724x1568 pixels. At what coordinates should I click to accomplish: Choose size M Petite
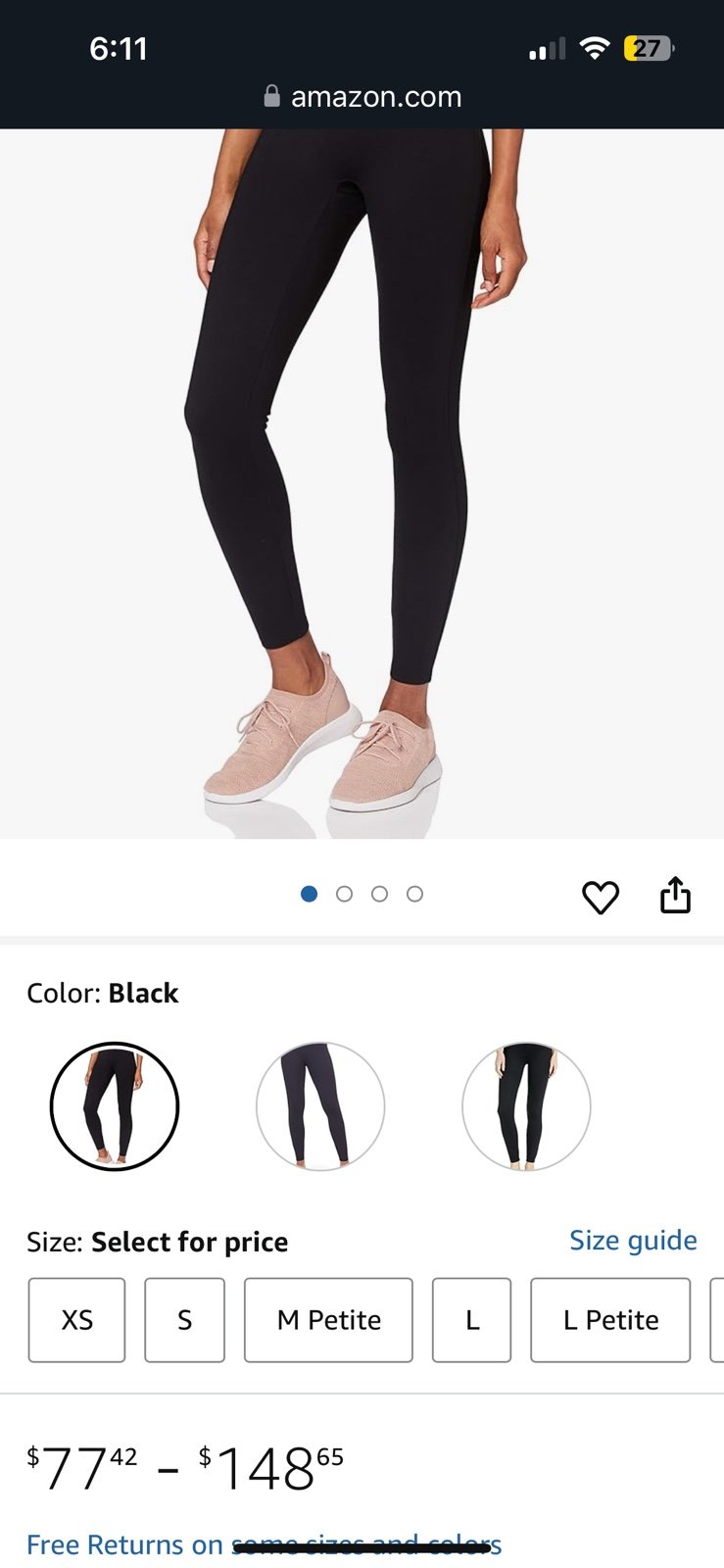click(328, 1320)
